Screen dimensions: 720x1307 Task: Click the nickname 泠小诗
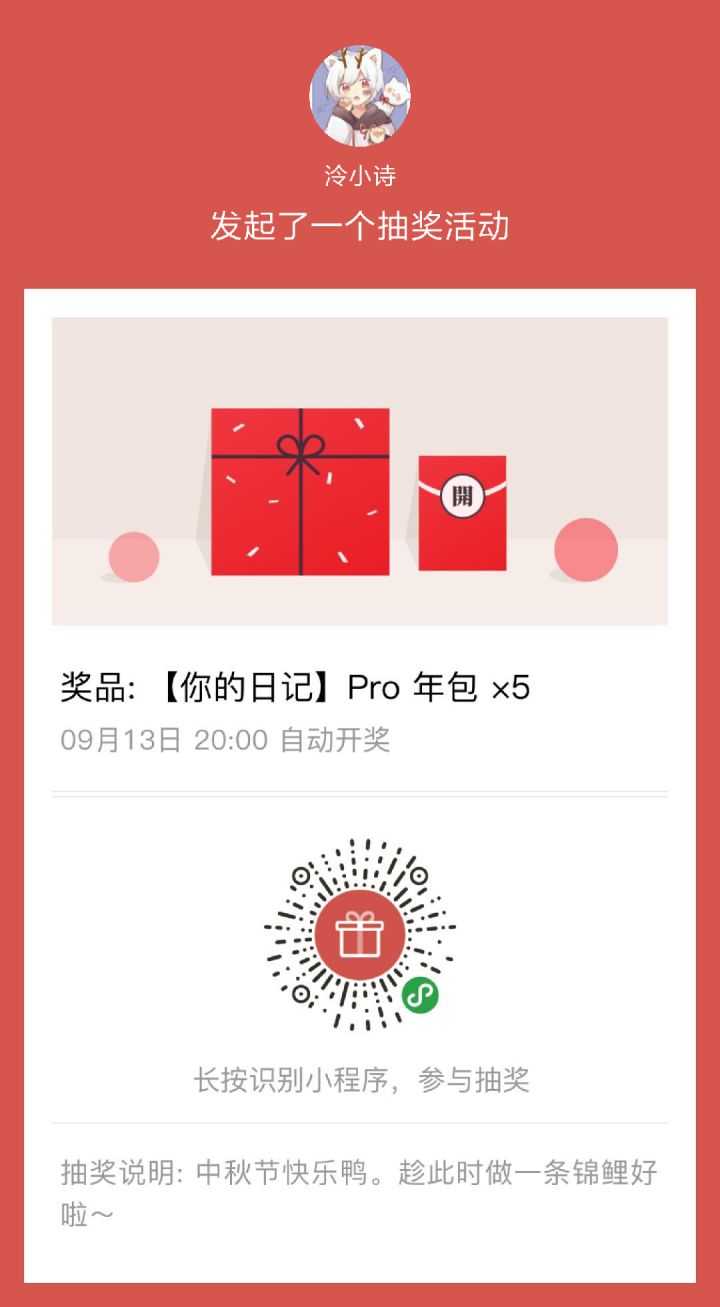pyautogui.click(x=360, y=172)
